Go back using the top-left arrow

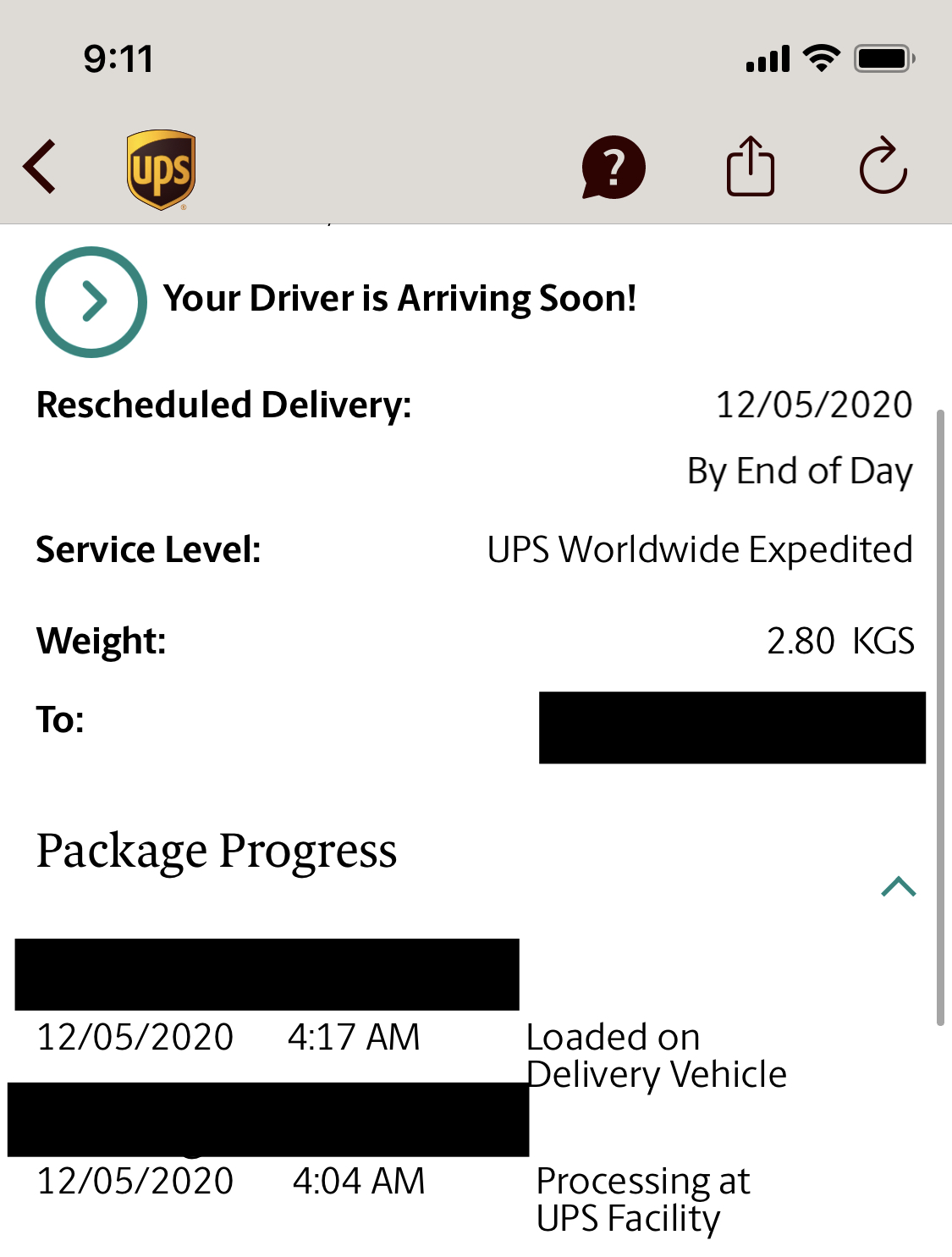point(41,167)
